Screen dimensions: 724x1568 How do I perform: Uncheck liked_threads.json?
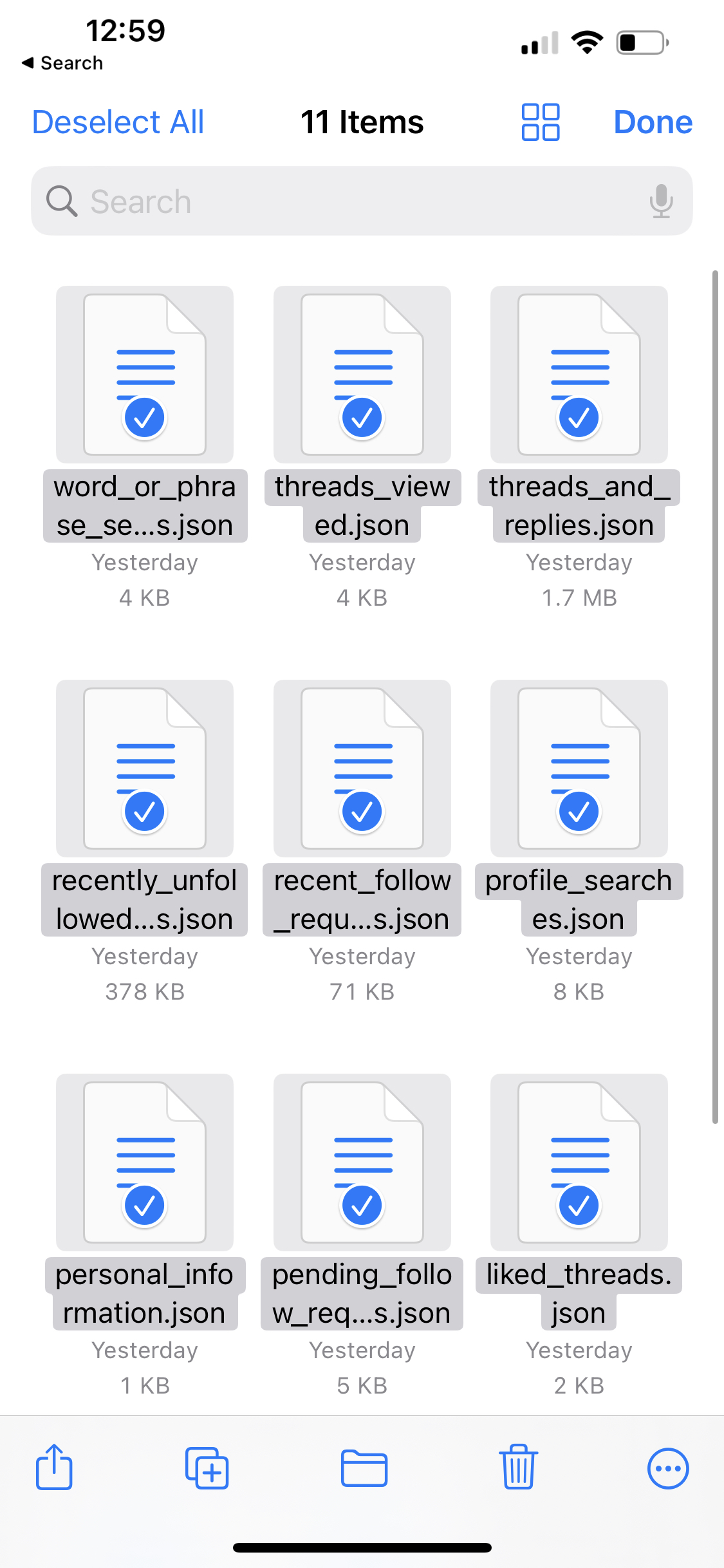point(579,1163)
